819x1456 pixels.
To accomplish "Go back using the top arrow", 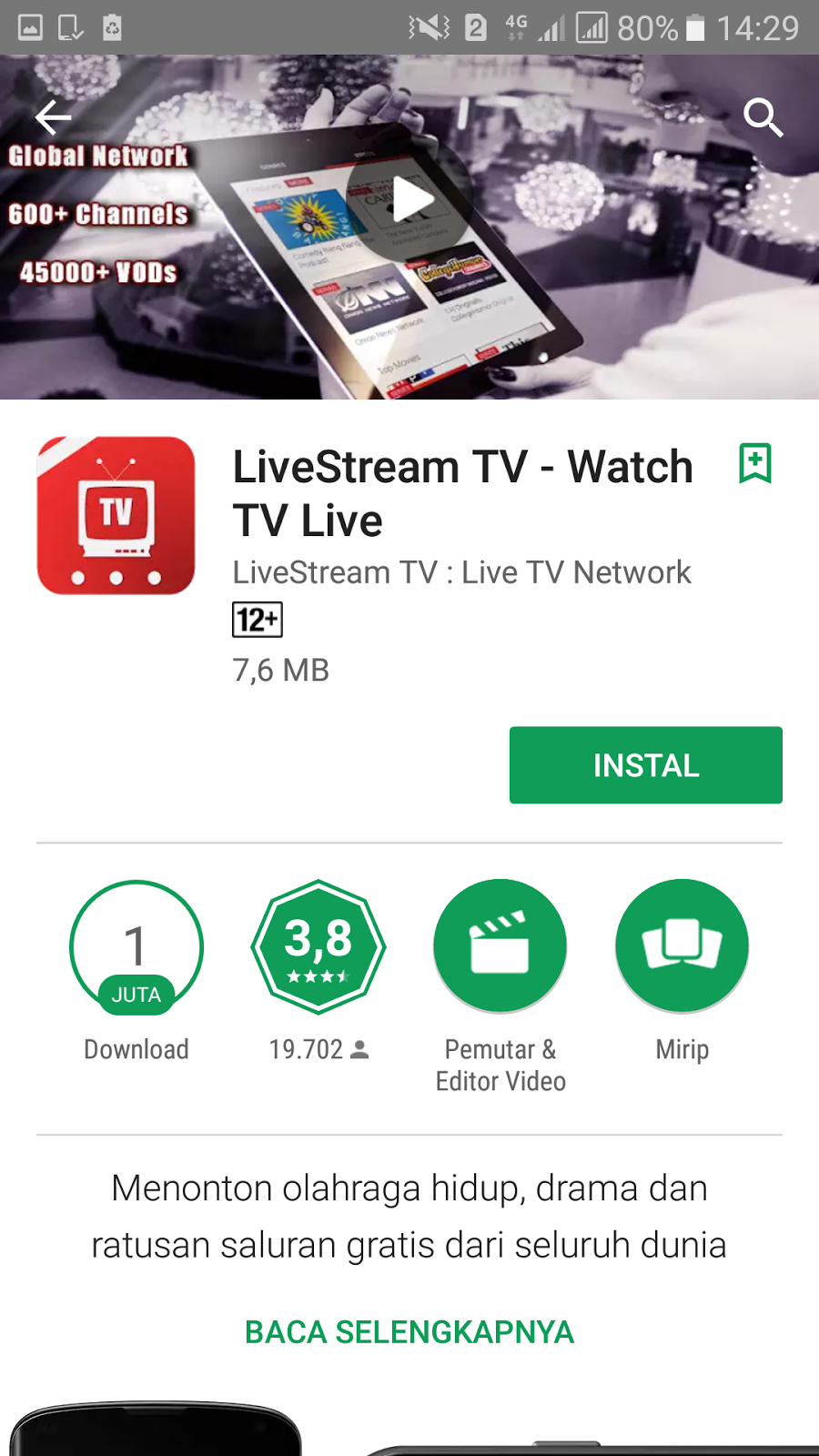I will [x=53, y=117].
